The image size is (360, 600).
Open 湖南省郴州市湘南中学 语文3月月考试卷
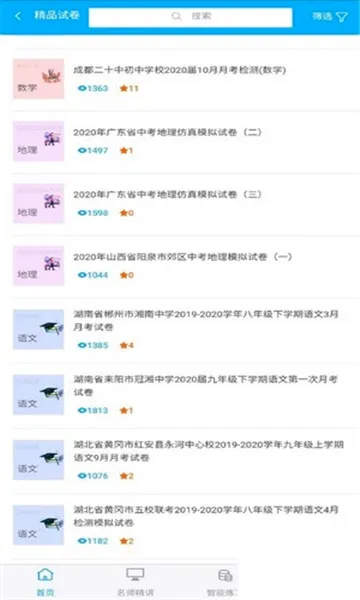[x=186, y=330]
